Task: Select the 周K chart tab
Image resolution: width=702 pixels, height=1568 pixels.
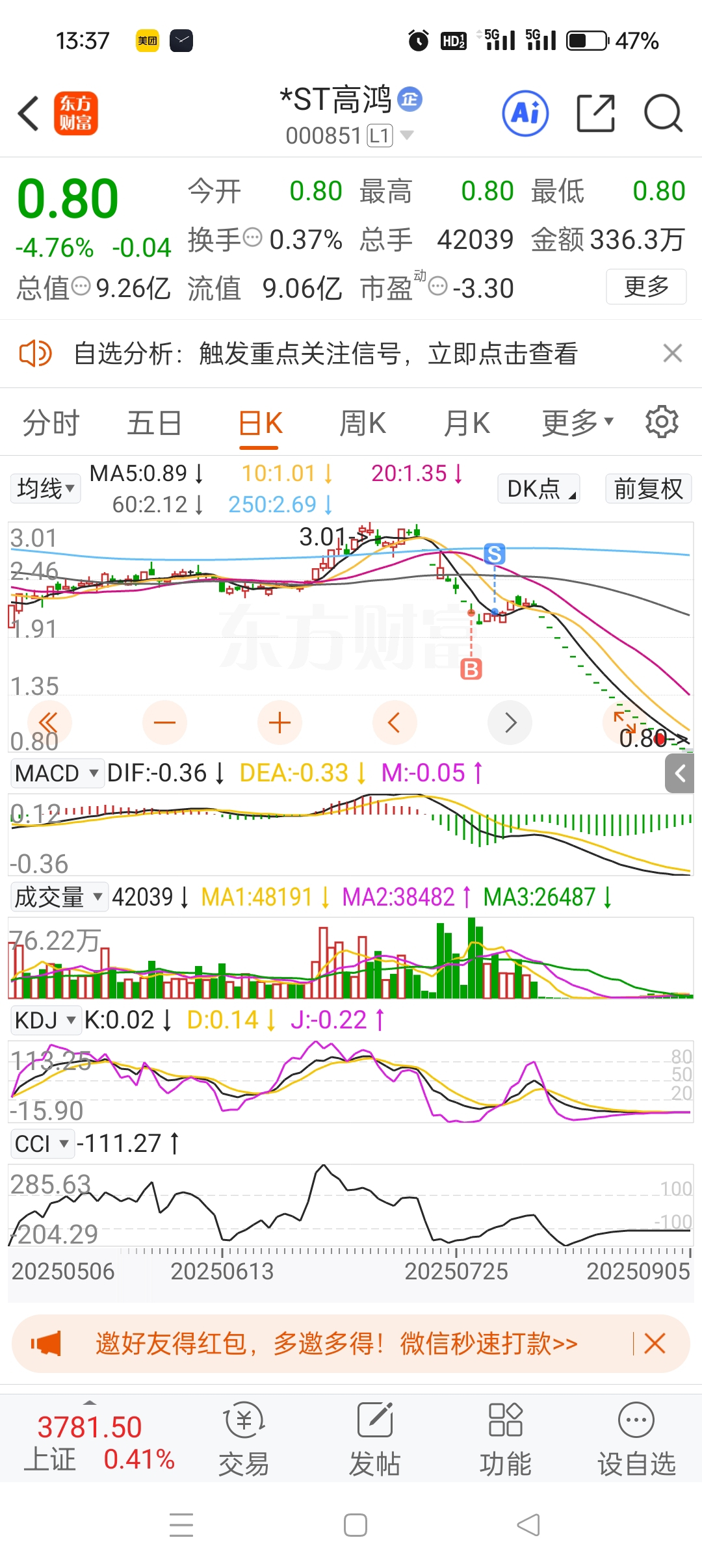Action: pos(363,423)
